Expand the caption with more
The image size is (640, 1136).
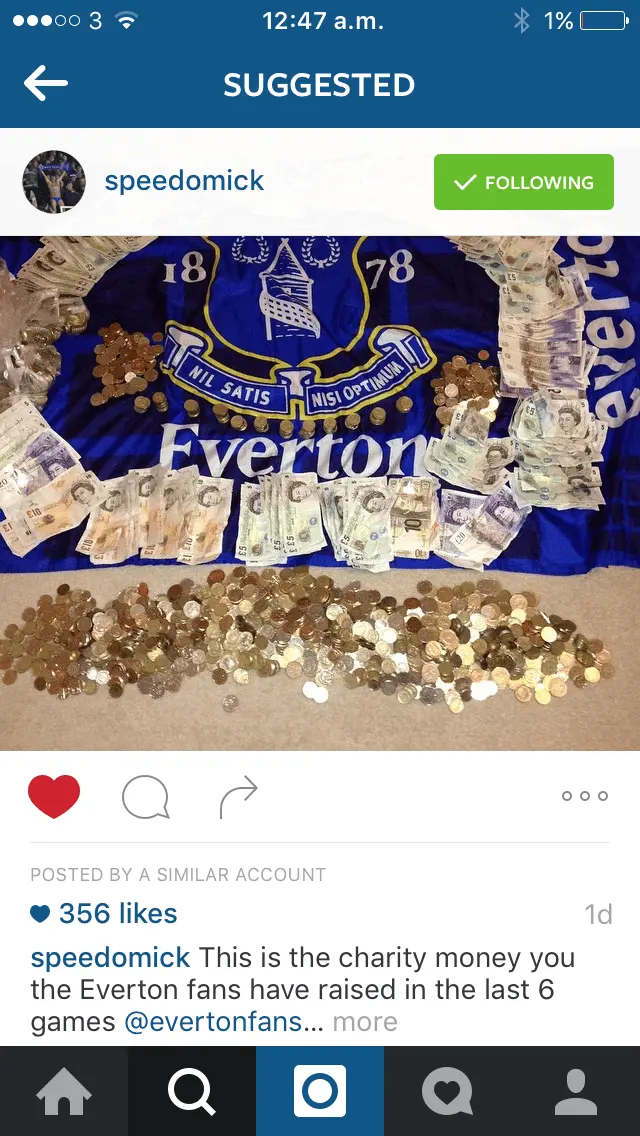[364, 1022]
